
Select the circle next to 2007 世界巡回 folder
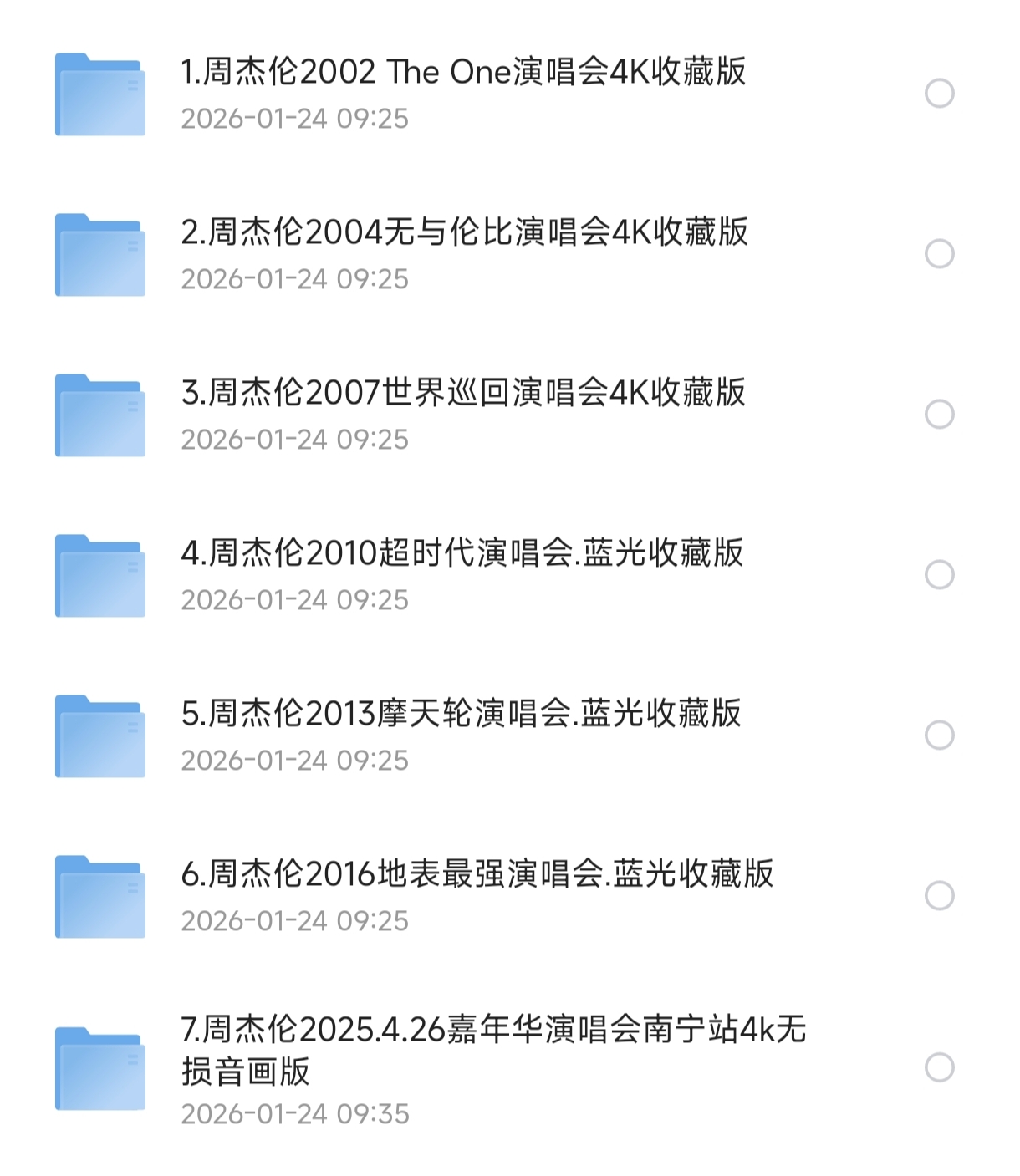[x=941, y=412]
